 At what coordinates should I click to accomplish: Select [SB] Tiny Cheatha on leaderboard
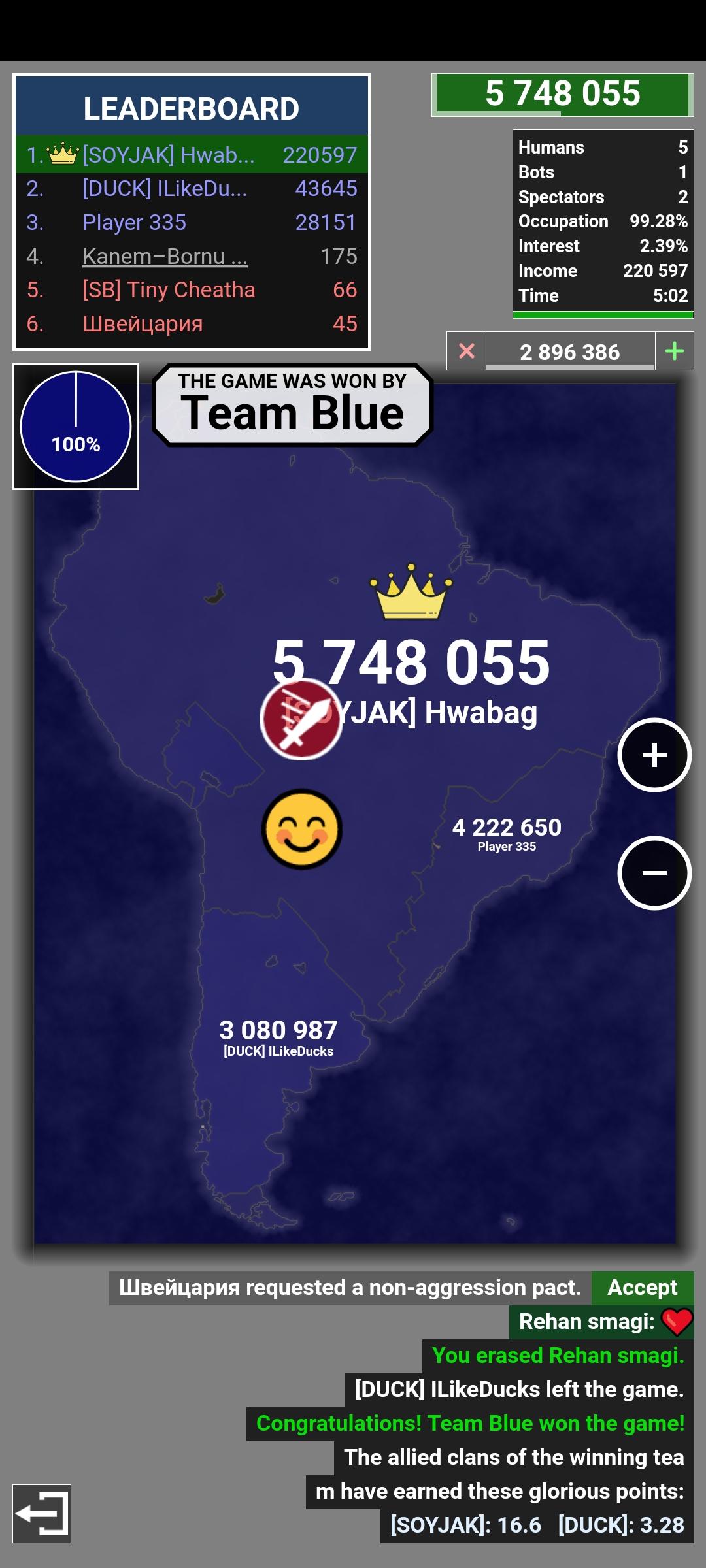tap(192, 290)
